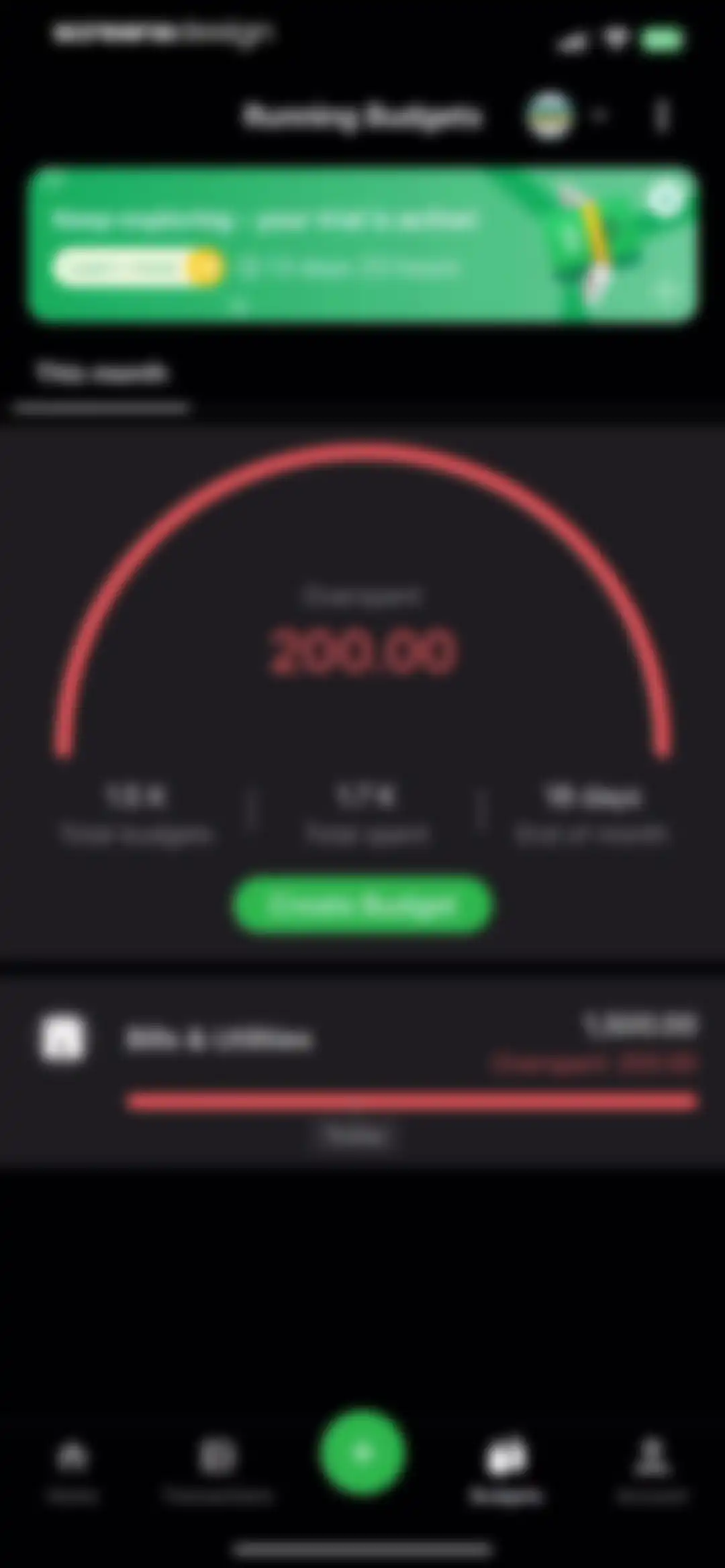Open the overflow menu in the header
Image resolution: width=725 pixels, height=1568 pixels.
pyautogui.click(x=662, y=116)
